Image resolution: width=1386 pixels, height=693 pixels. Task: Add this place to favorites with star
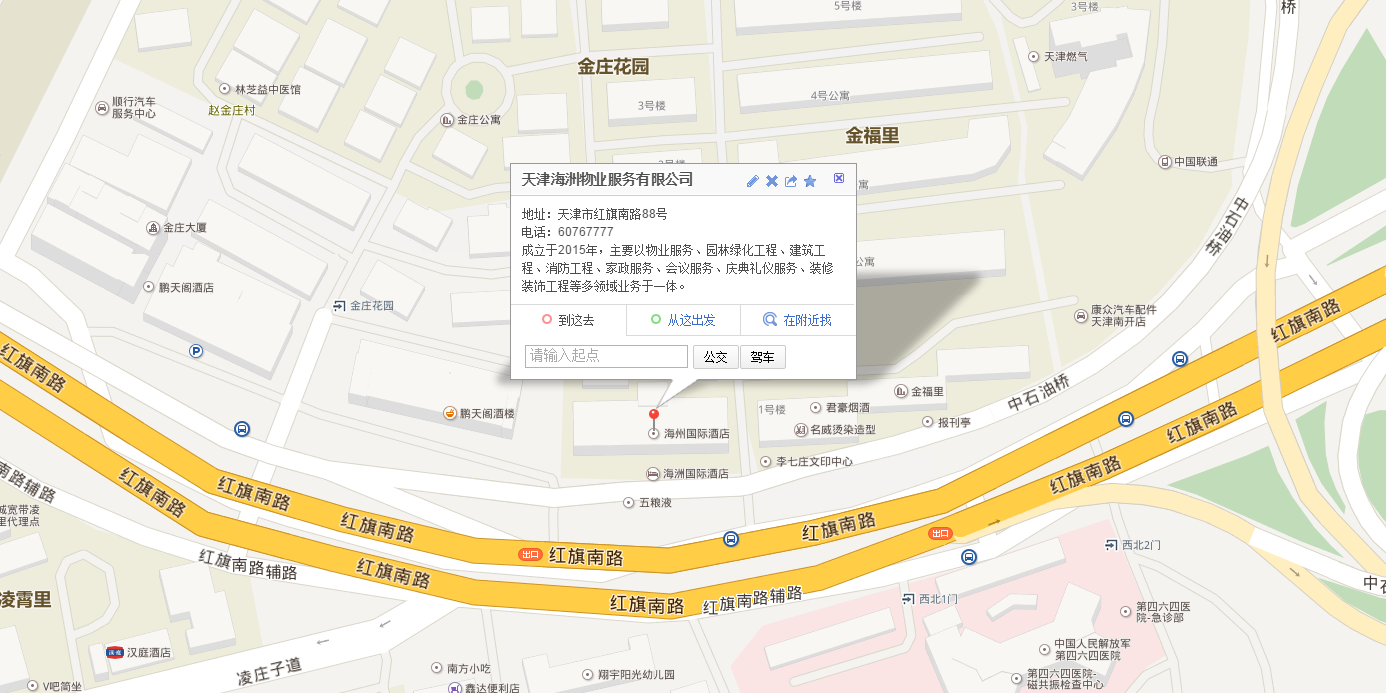pos(810,181)
